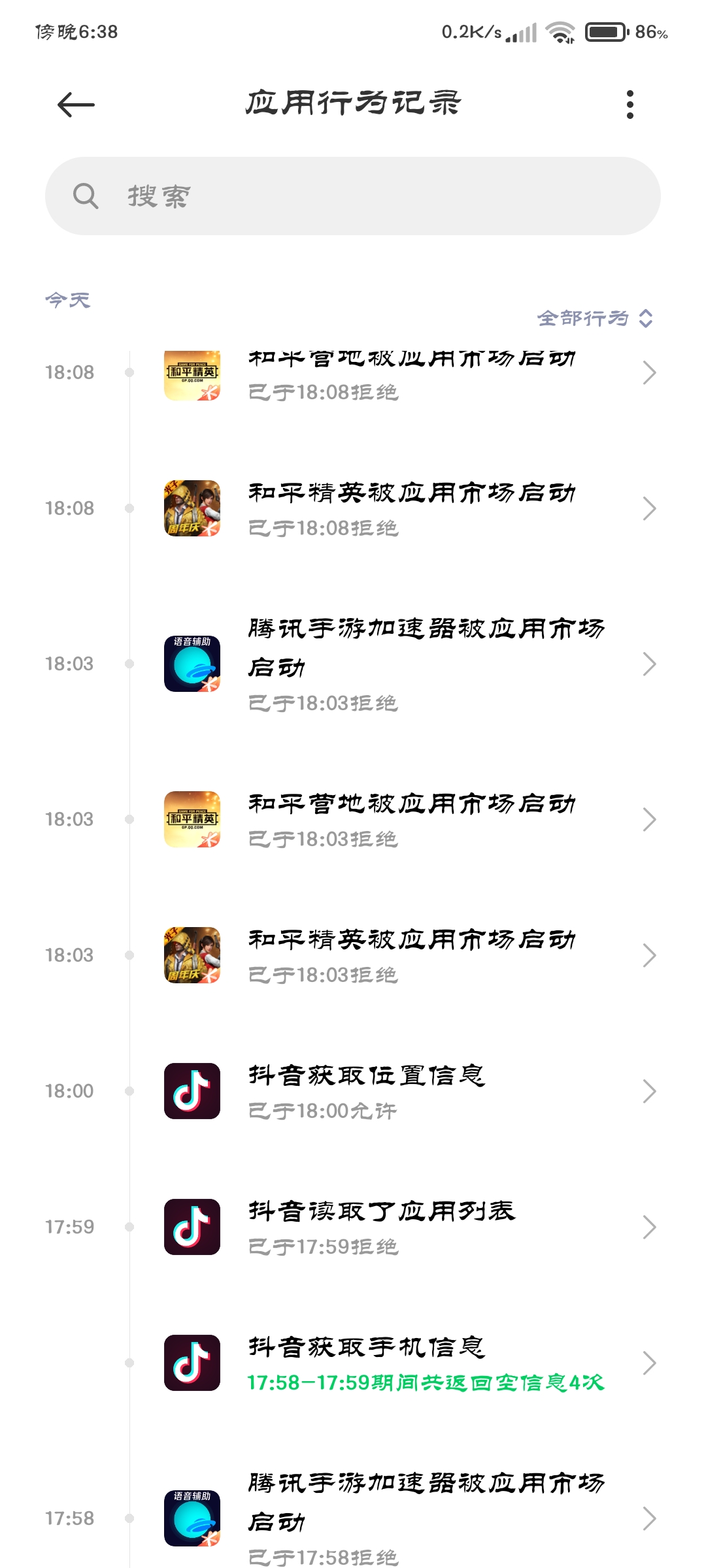Image resolution: width=706 pixels, height=1568 pixels.
Task: Expand the 全部行为 filter dropdown
Action: tap(595, 318)
